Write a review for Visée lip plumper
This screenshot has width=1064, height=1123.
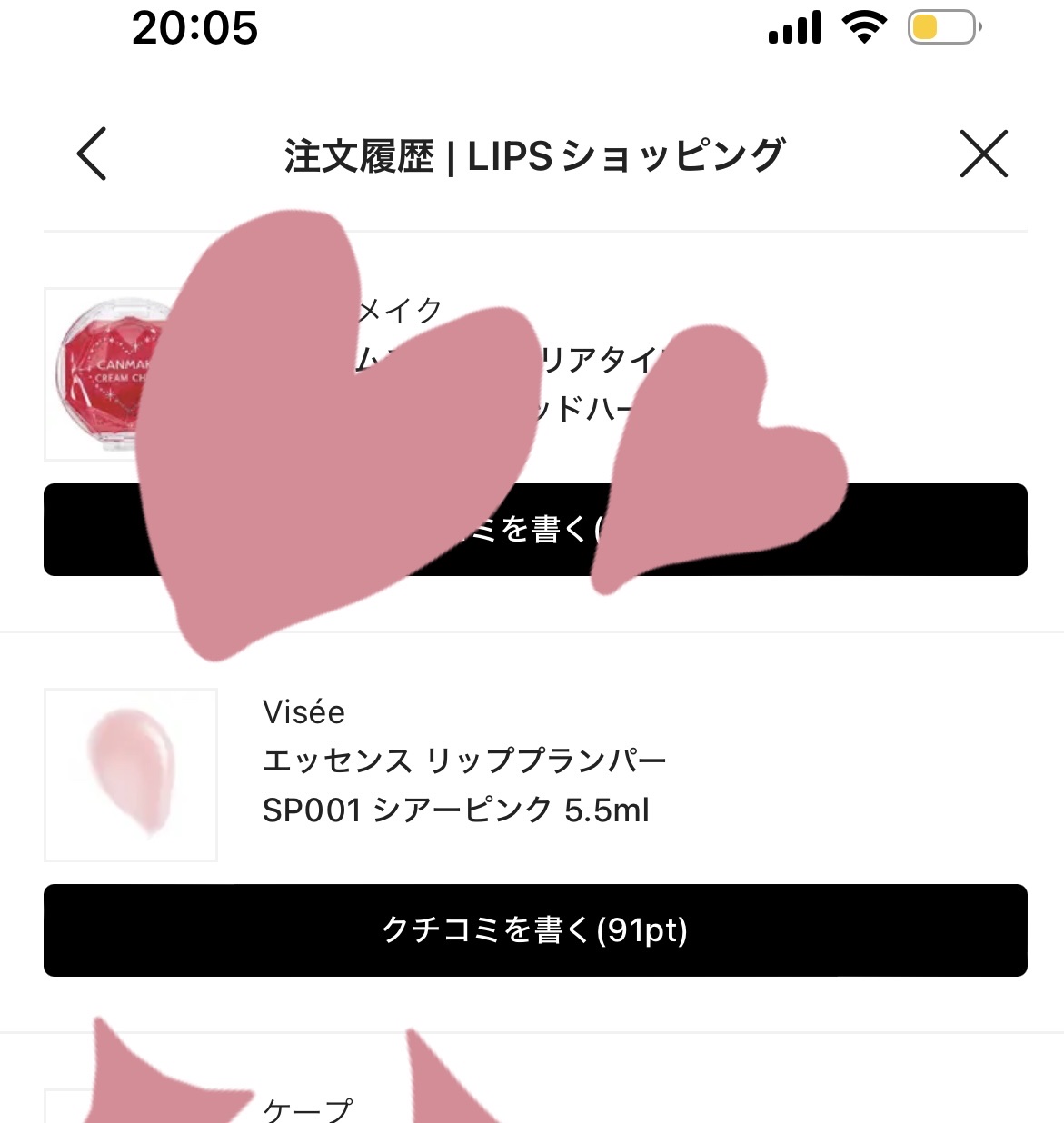click(535, 929)
